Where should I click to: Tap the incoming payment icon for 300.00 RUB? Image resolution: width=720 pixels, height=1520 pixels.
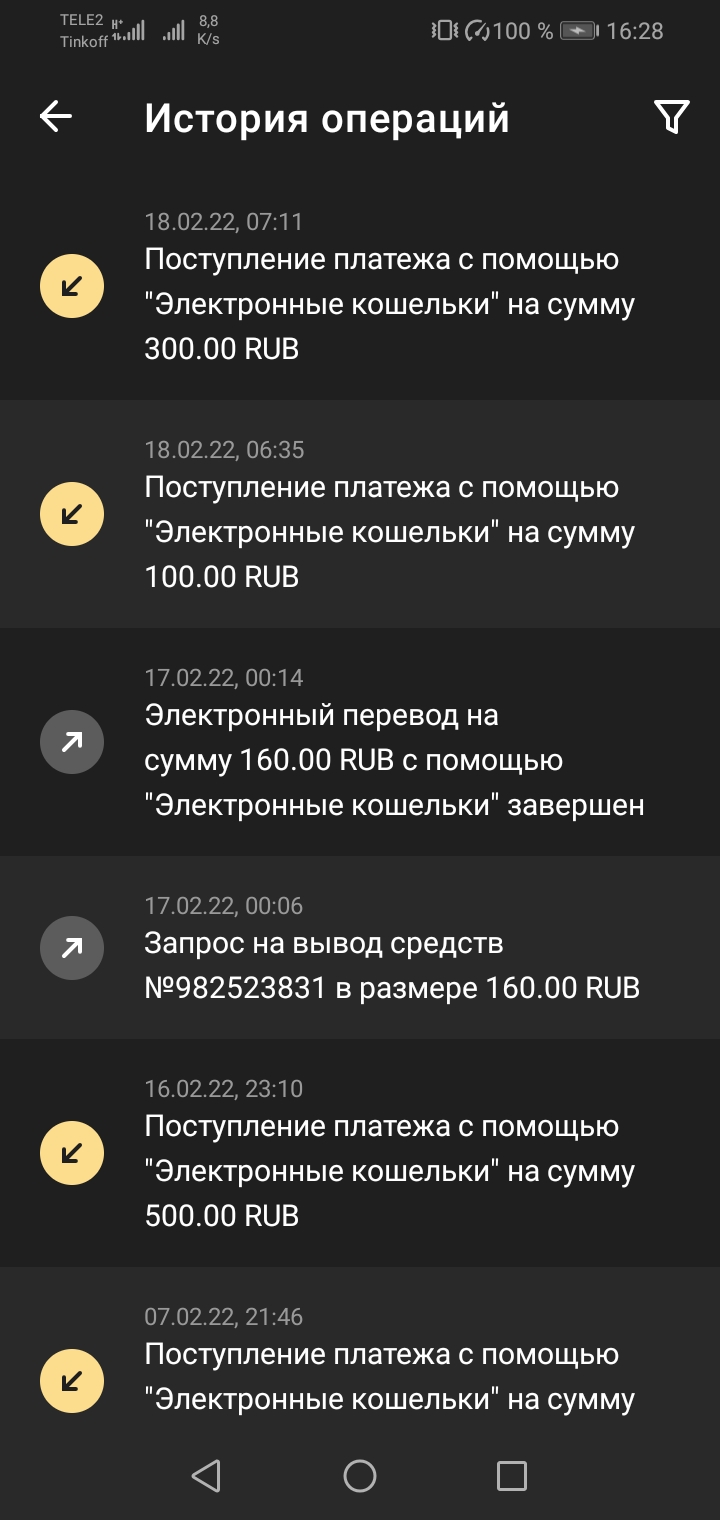click(x=71, y=285)
